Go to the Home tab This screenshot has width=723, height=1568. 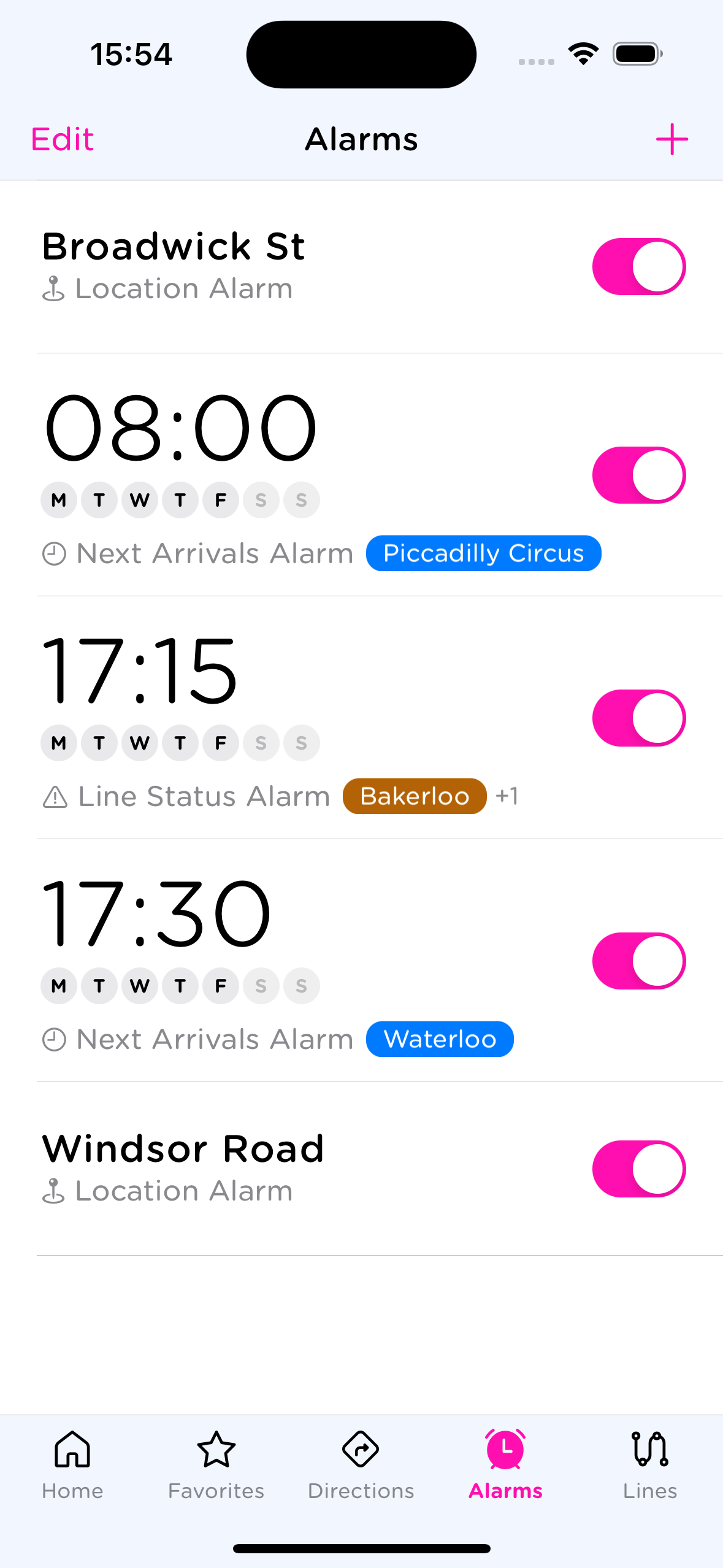pyautogui.click(x=72, y=1464)
